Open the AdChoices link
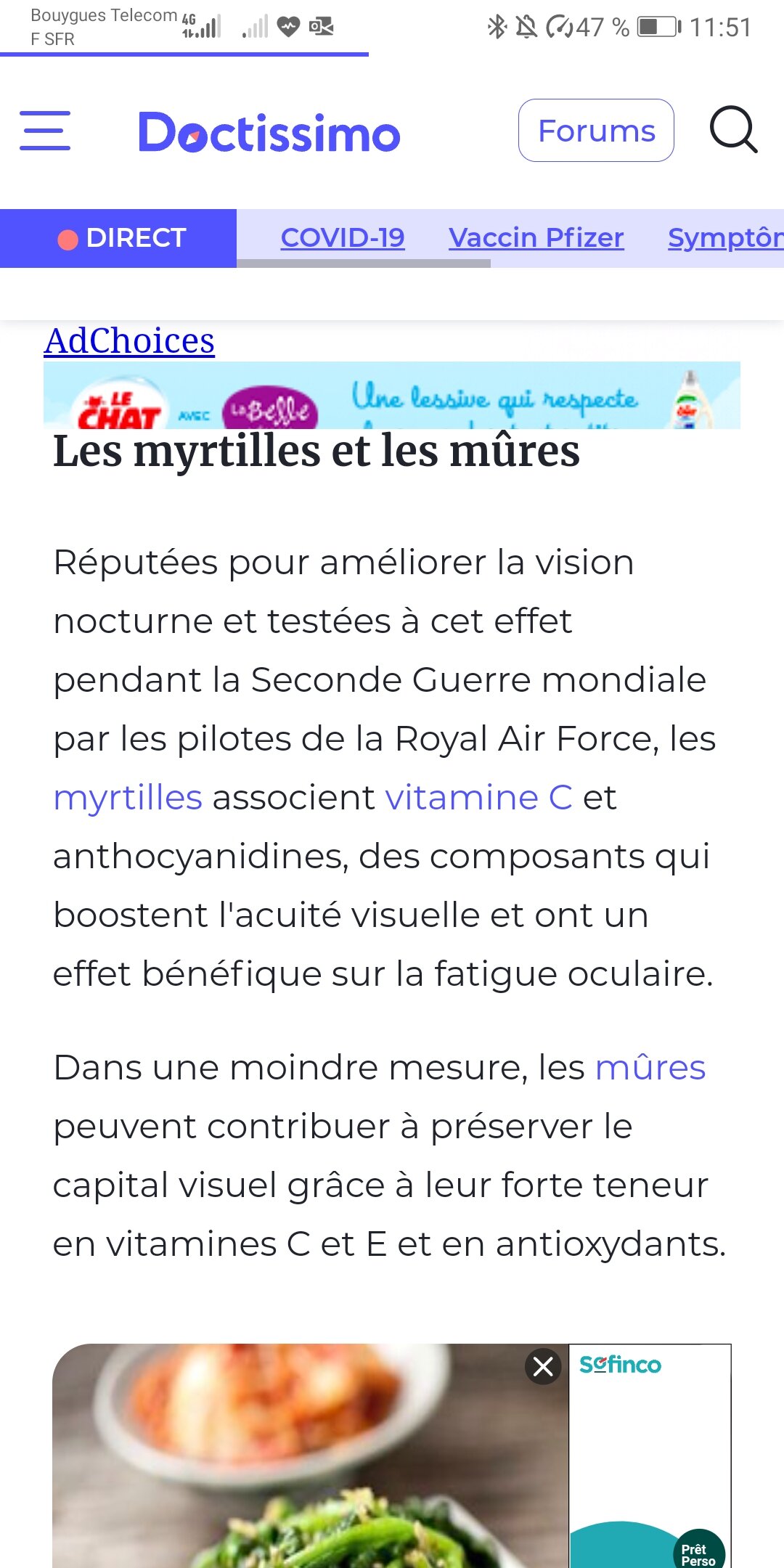The width and height of the screenshot is (784, 1568). pyautogui.click(x=129, y=340)
